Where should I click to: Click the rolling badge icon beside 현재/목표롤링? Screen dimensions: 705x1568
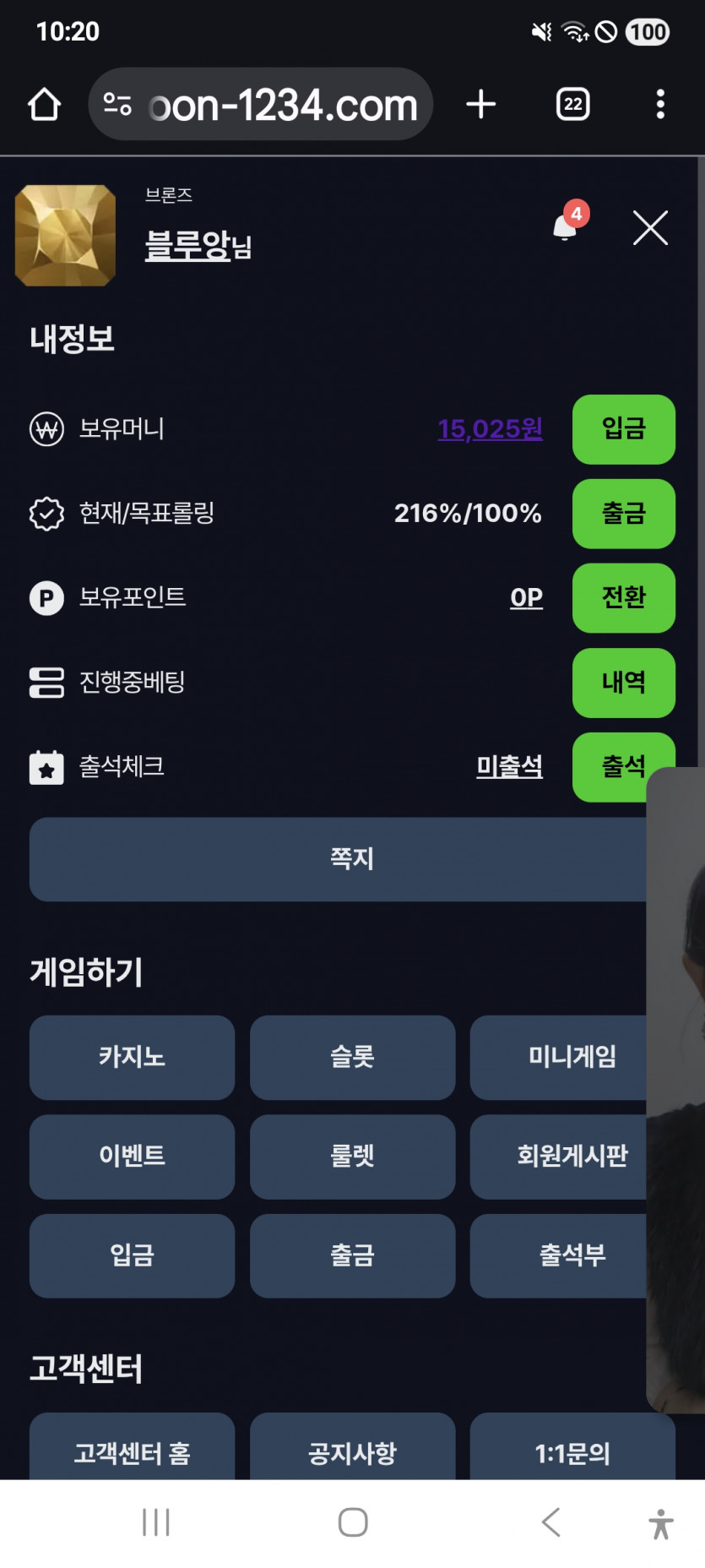(47, 514)
